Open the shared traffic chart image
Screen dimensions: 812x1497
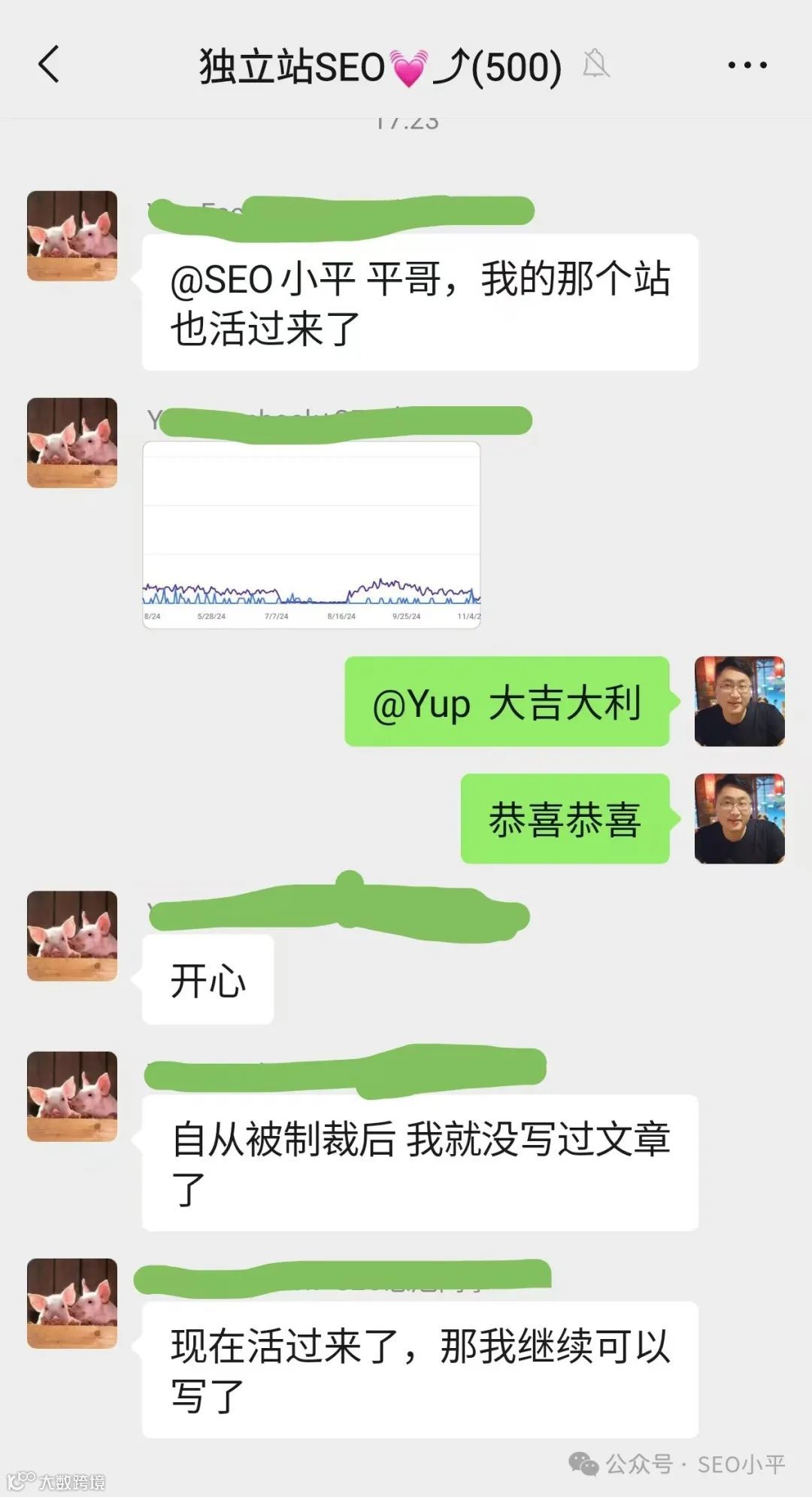pos(311,535)
